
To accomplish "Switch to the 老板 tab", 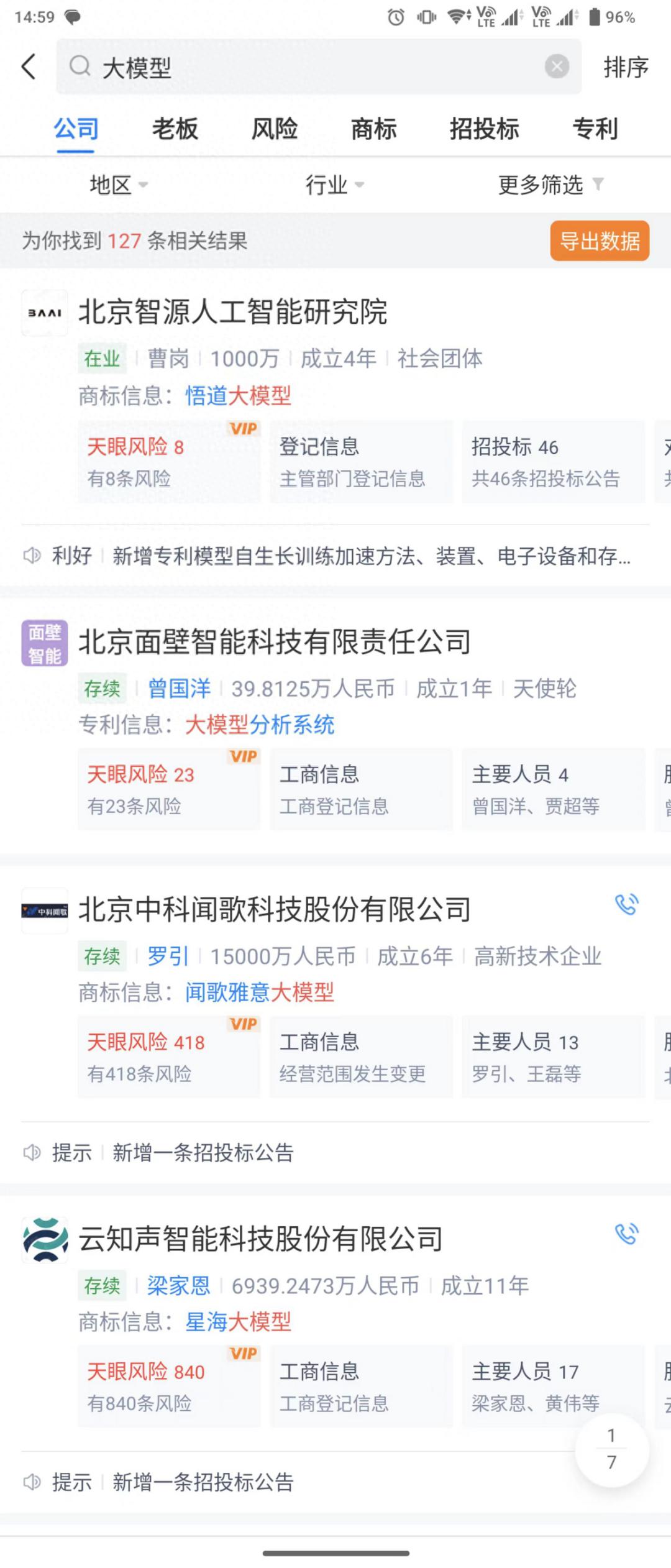I will point(175,129).
